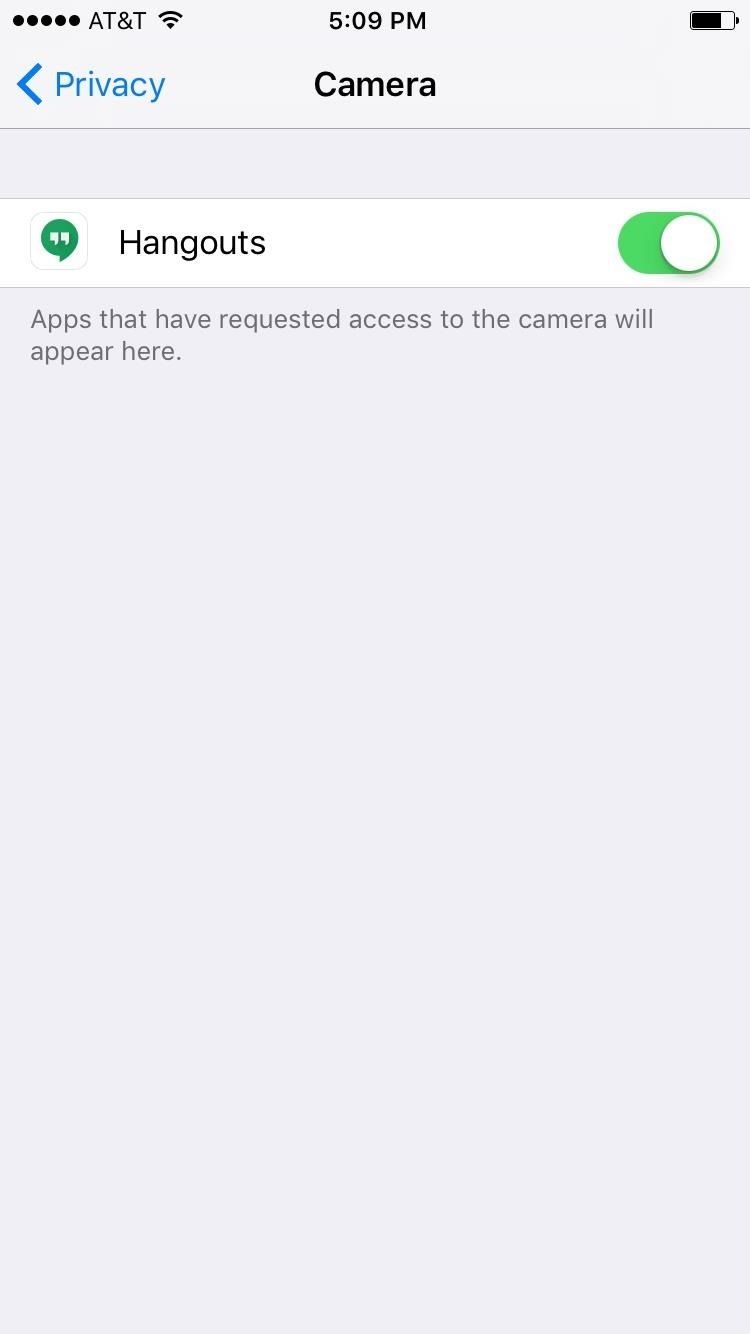Image resolution: width=750 pixels, height=1334 pixels.
Task: Select the Camera title heading
Action: click(x=375, y=84)
